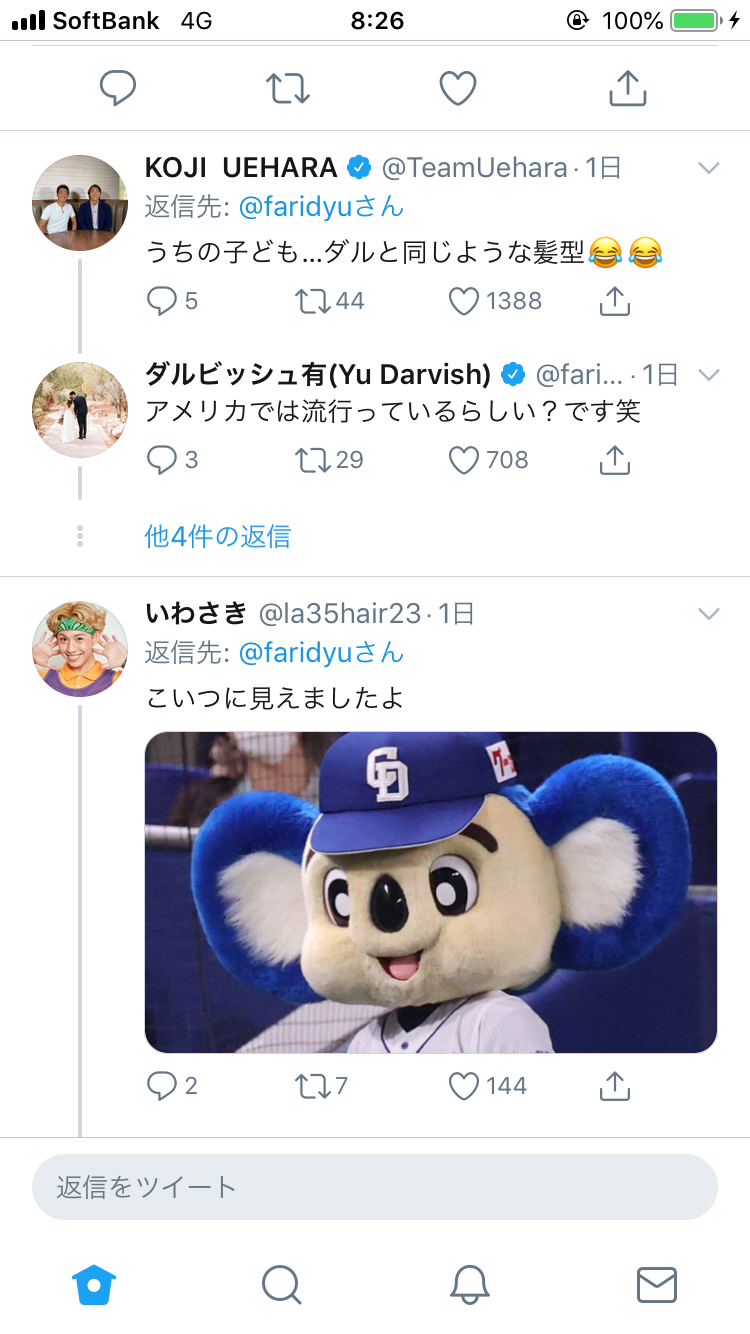Viewport: 750px width, 1334px height.
Task: Open the dropdown chevron on KOJI UEHARA's tweet
Action: coord(709,168)
